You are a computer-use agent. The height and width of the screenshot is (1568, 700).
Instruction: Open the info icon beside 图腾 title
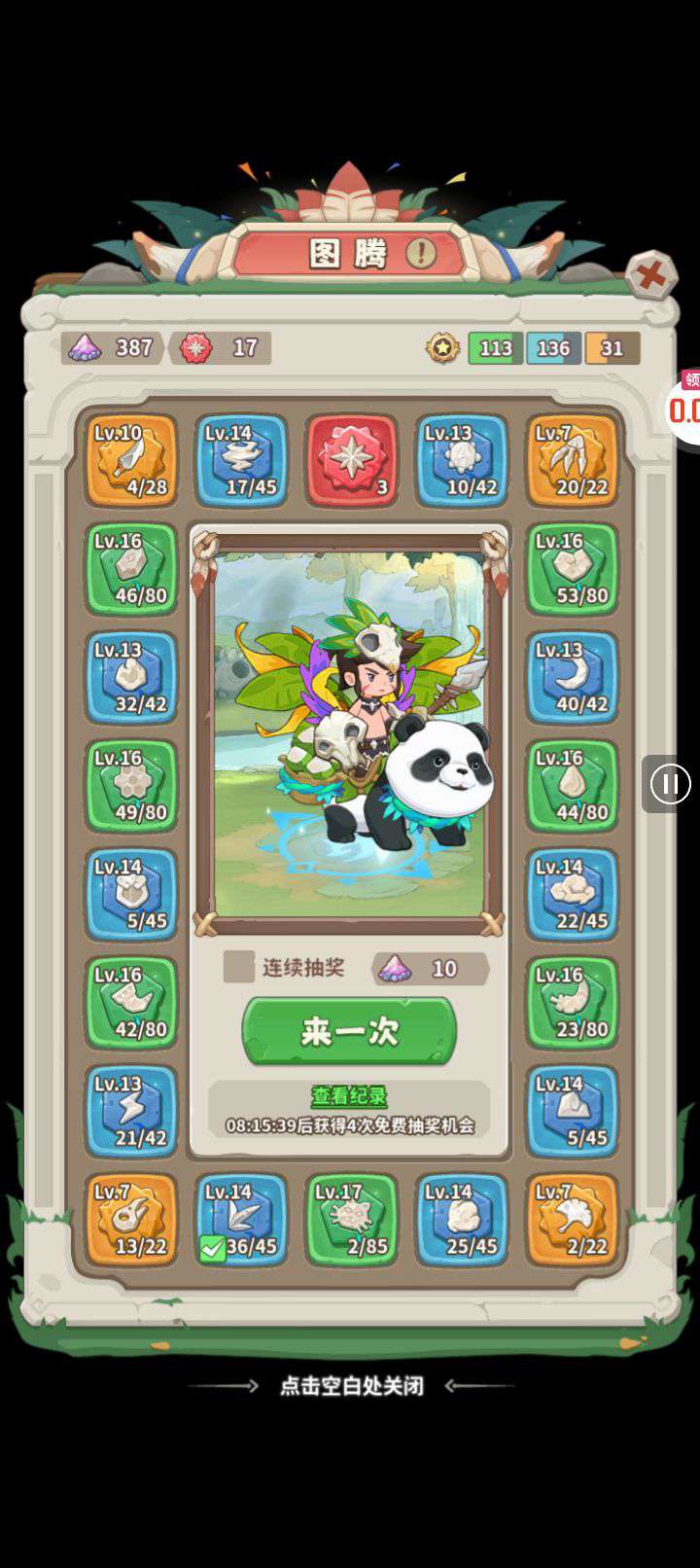(421, 253)
